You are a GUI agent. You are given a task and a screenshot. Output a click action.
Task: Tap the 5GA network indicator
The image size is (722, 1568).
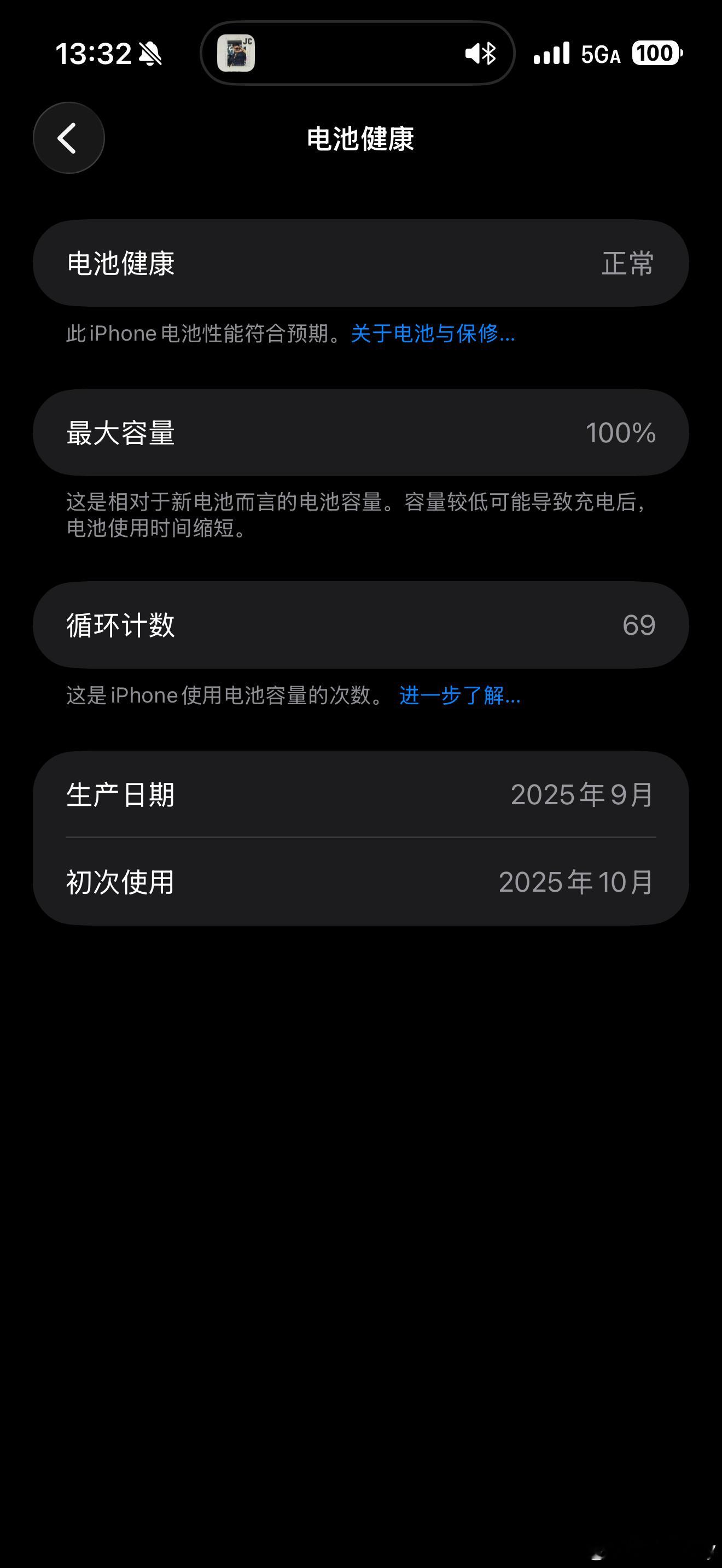pyautogui.click(x=602, y=54)
